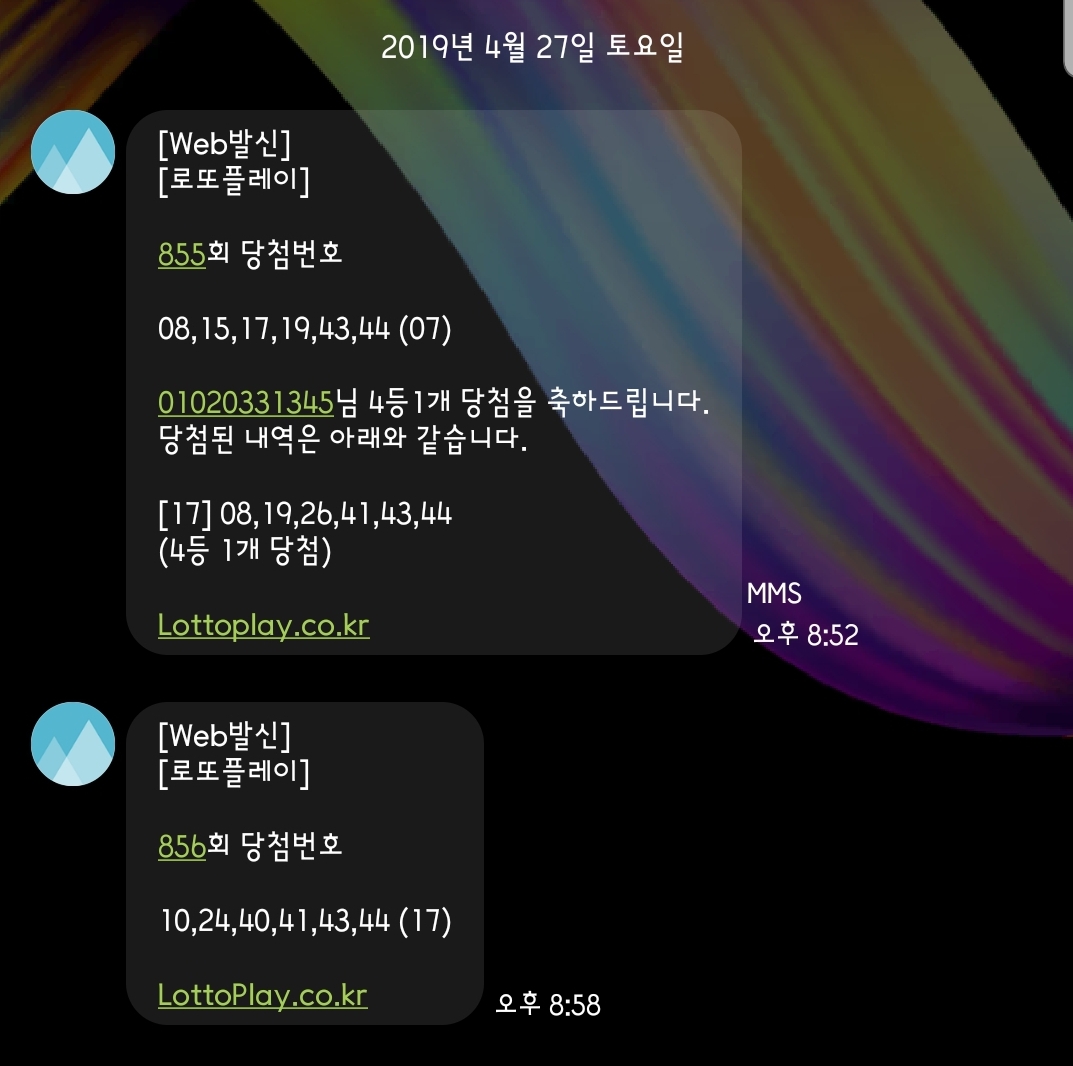Screen dimensions: 1073x1066
Task: Open LottoPlay.co.kr link in the 856회 message
Action: [x=263, y=996]
